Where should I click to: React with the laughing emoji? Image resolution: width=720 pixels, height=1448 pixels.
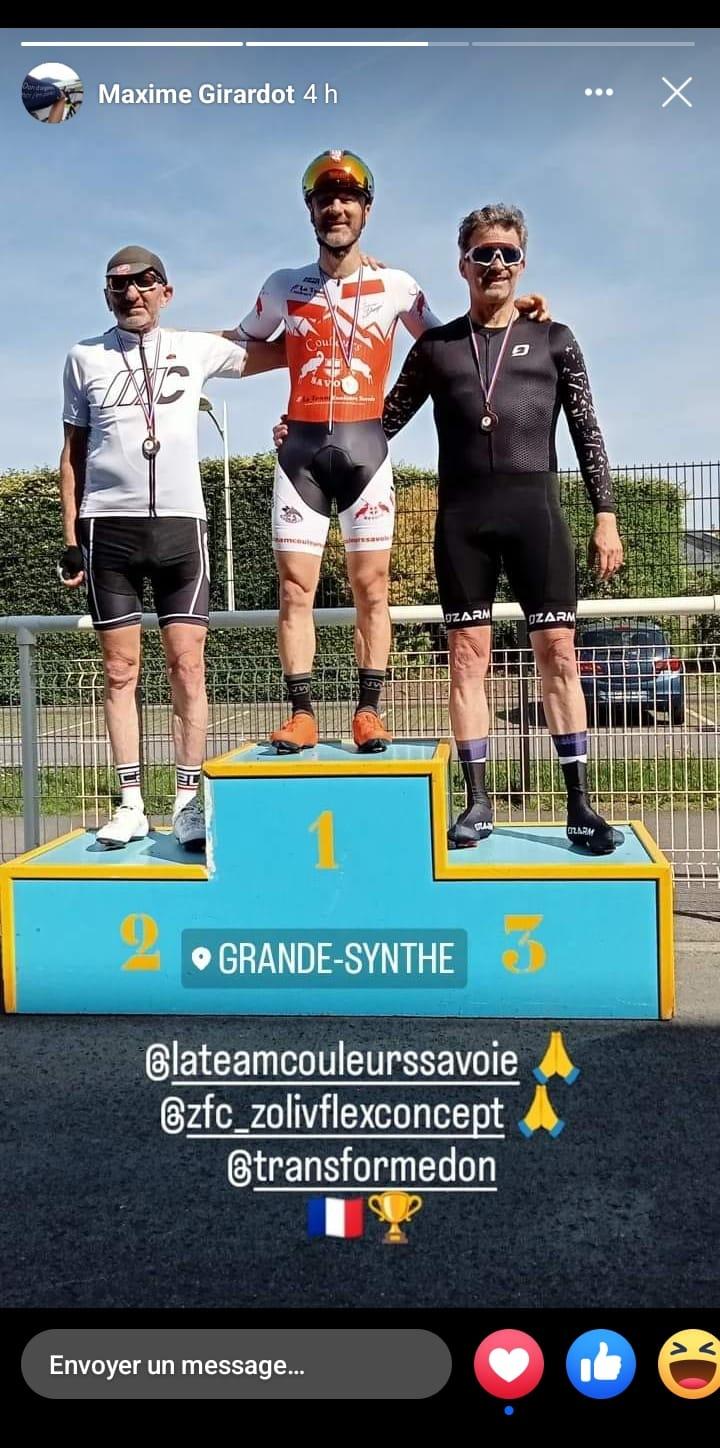tap(692, 1364)
